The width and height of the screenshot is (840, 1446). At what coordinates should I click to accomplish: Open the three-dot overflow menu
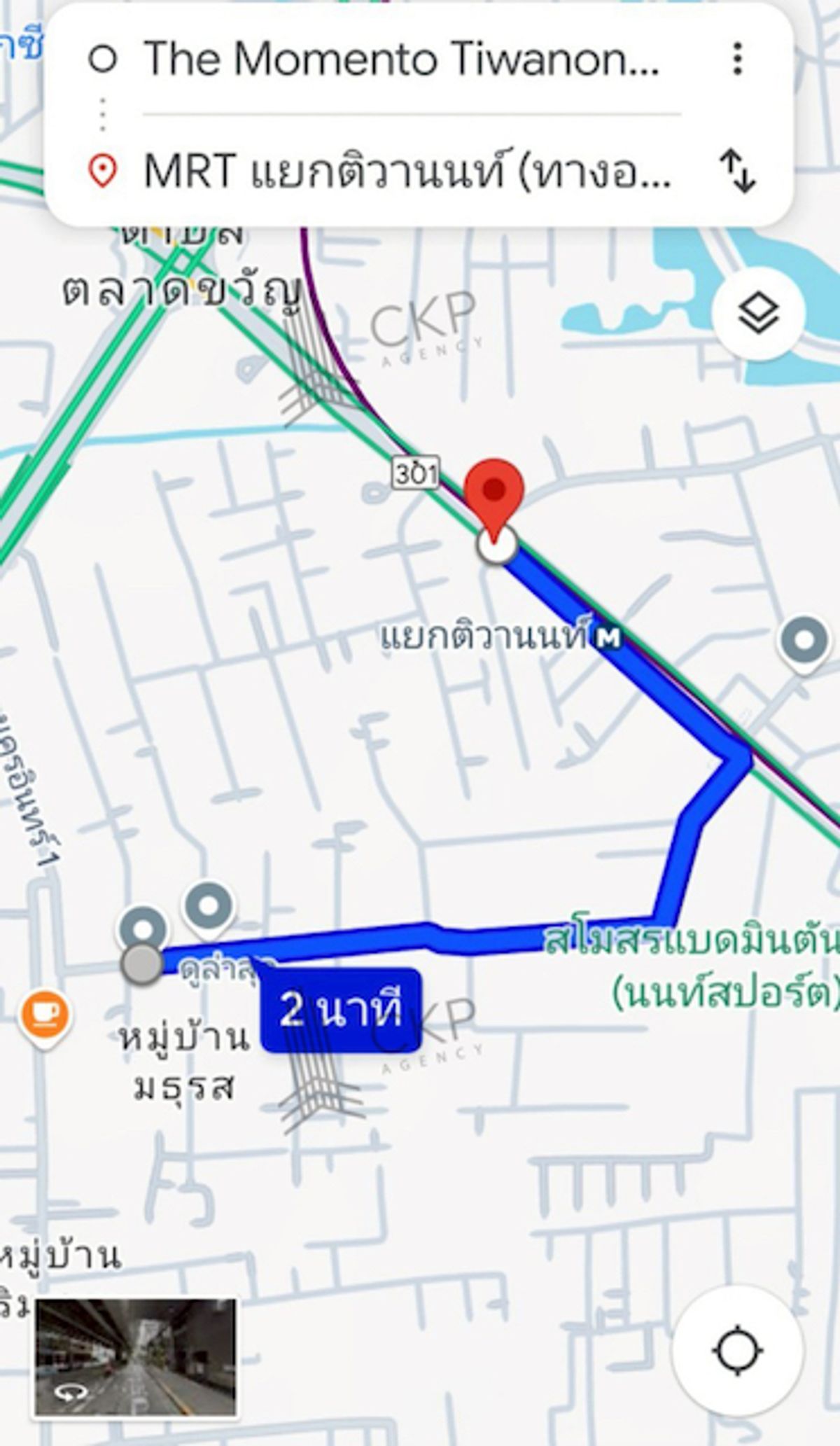(737, 59)
